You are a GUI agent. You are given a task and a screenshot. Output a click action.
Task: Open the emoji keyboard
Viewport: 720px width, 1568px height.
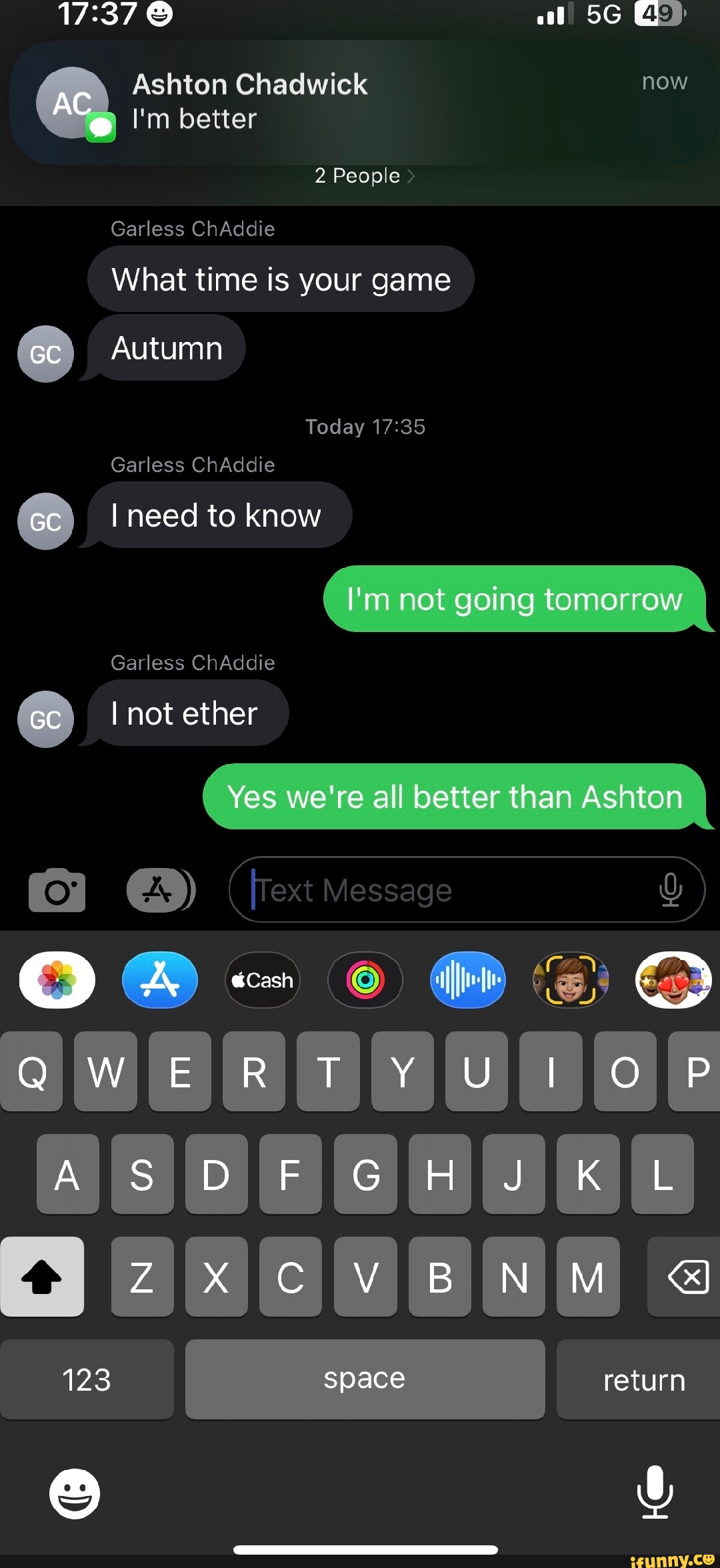(x=75, y=1495)
